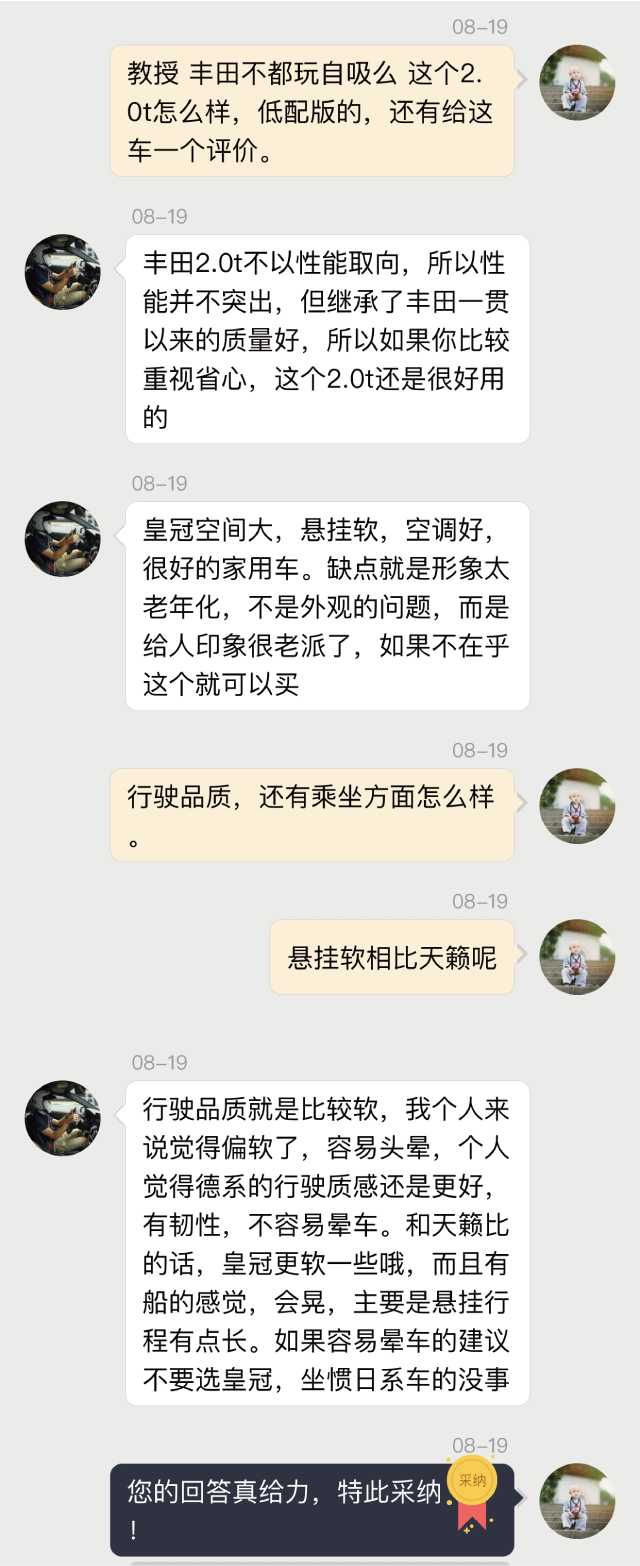The image size is (640, 1566).
Task: Open avatar beside the 行驶品质就是比较软 answer
Action: [63, 1118]
